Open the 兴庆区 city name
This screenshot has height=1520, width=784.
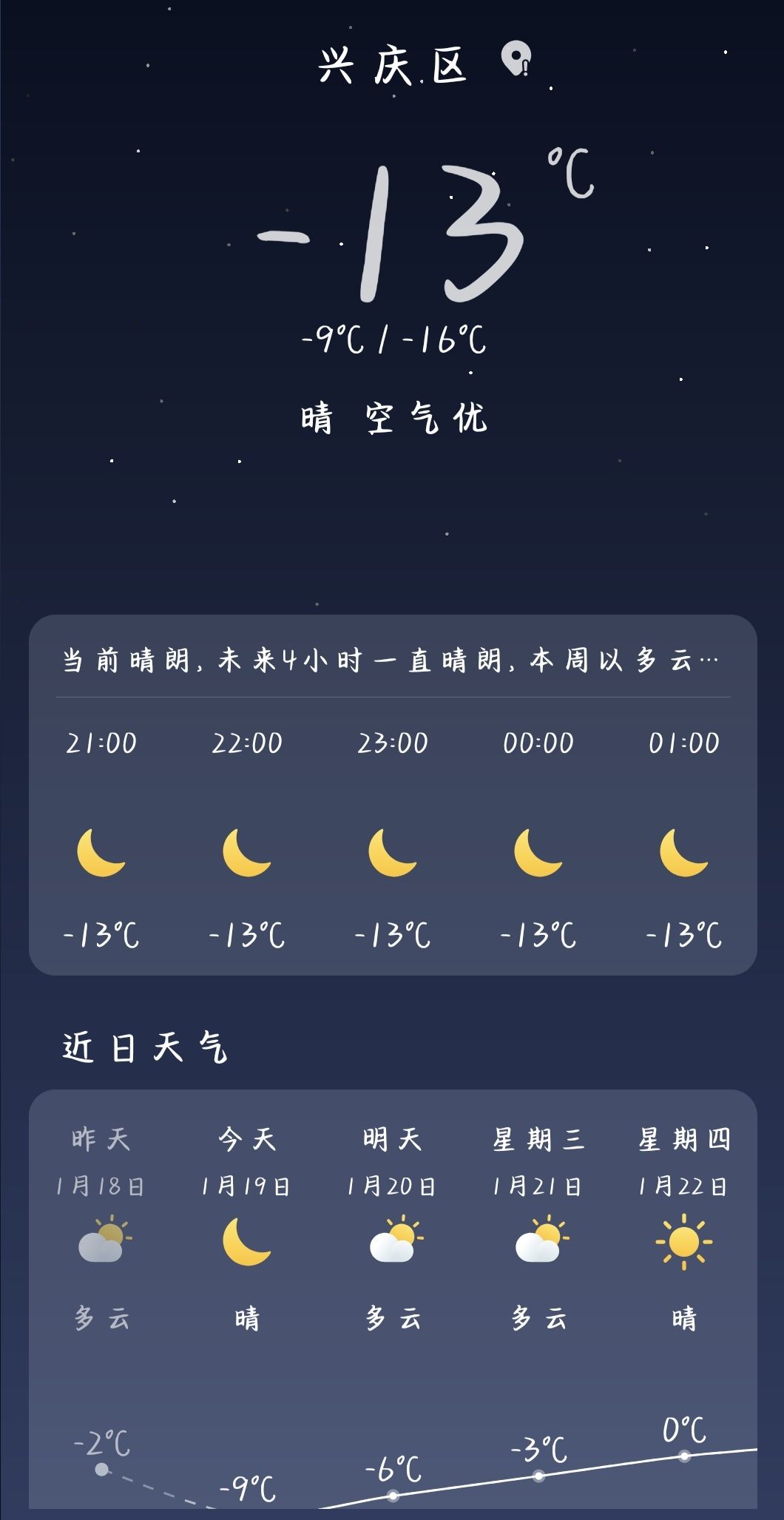(393, 65)
